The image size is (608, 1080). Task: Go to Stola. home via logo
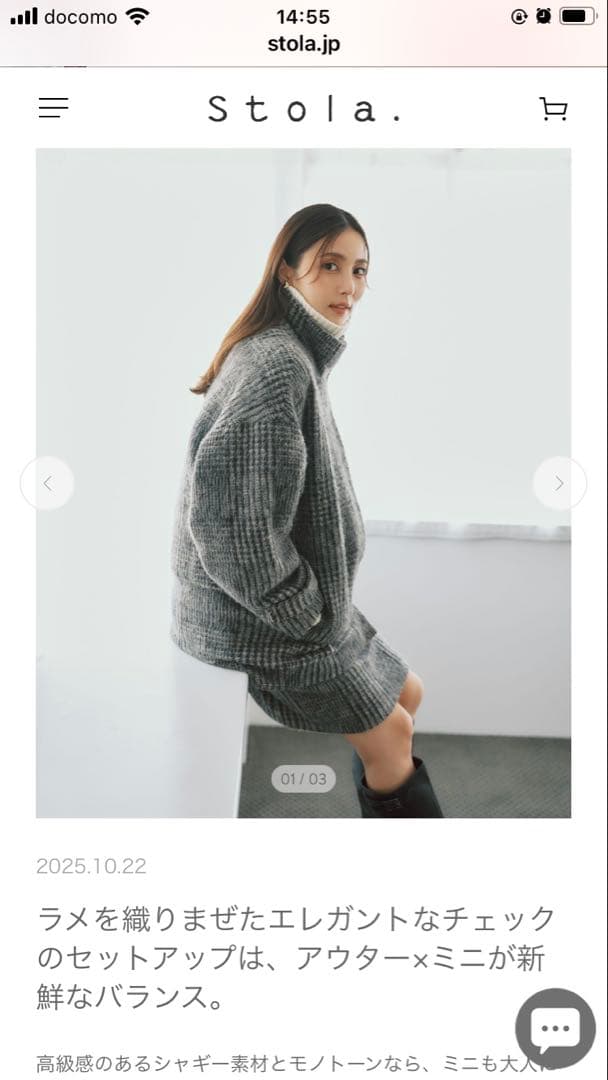(304, 109)
